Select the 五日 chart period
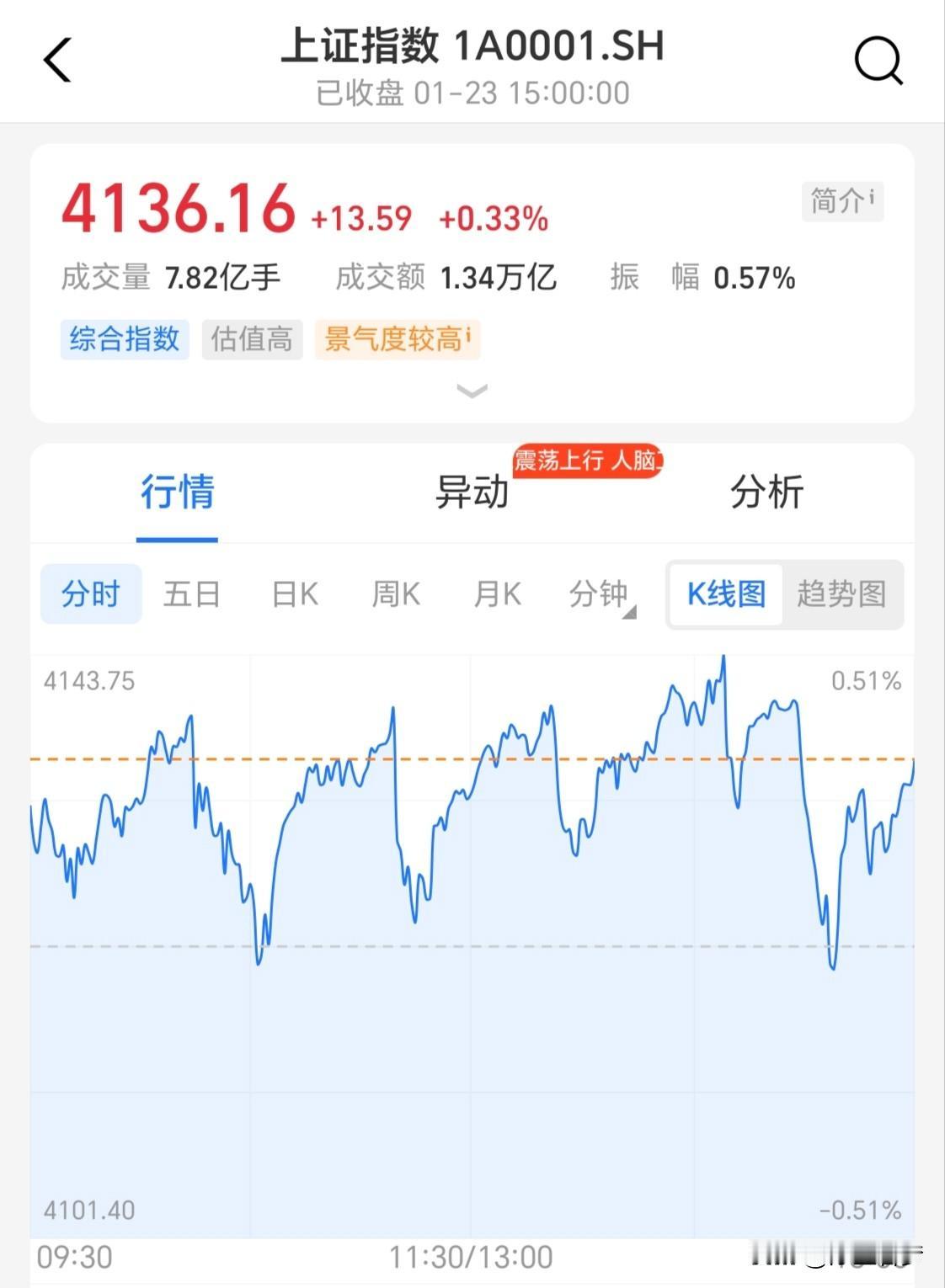The width and height of the screenshot is (945, 1288). [191, 594]
